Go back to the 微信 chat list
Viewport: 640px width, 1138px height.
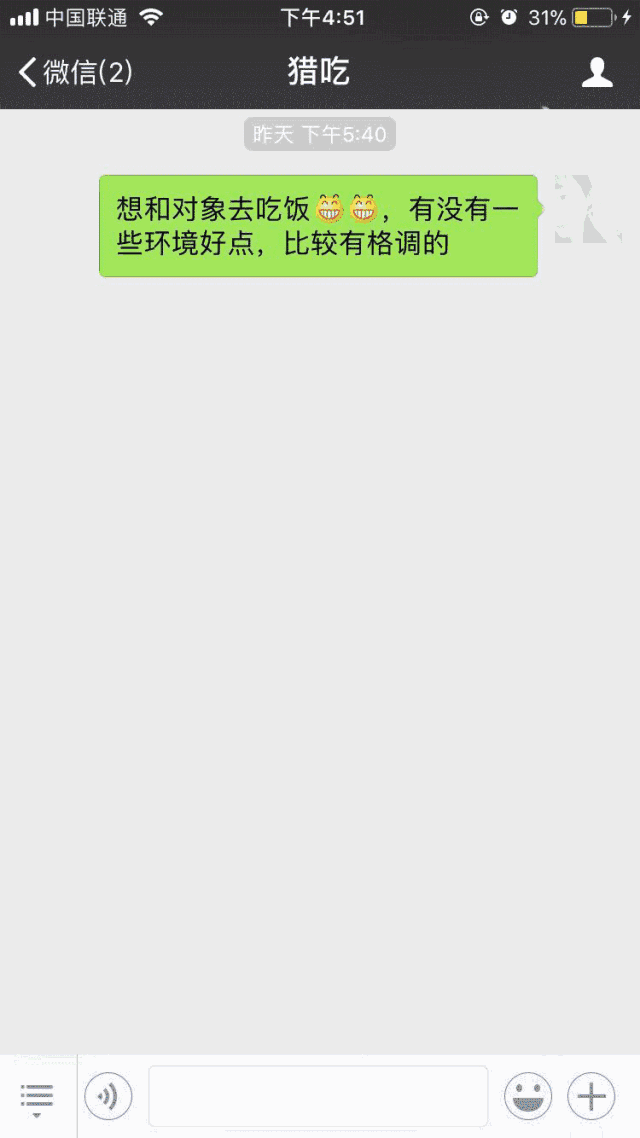point(75,72)
